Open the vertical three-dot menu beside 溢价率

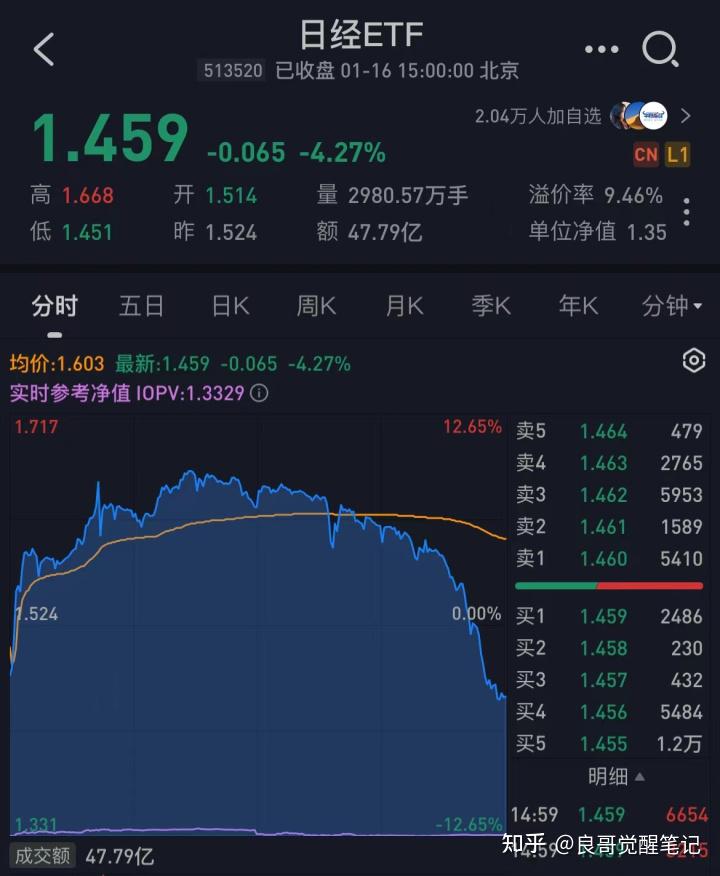pyautogui.click(x=687, y=211)
